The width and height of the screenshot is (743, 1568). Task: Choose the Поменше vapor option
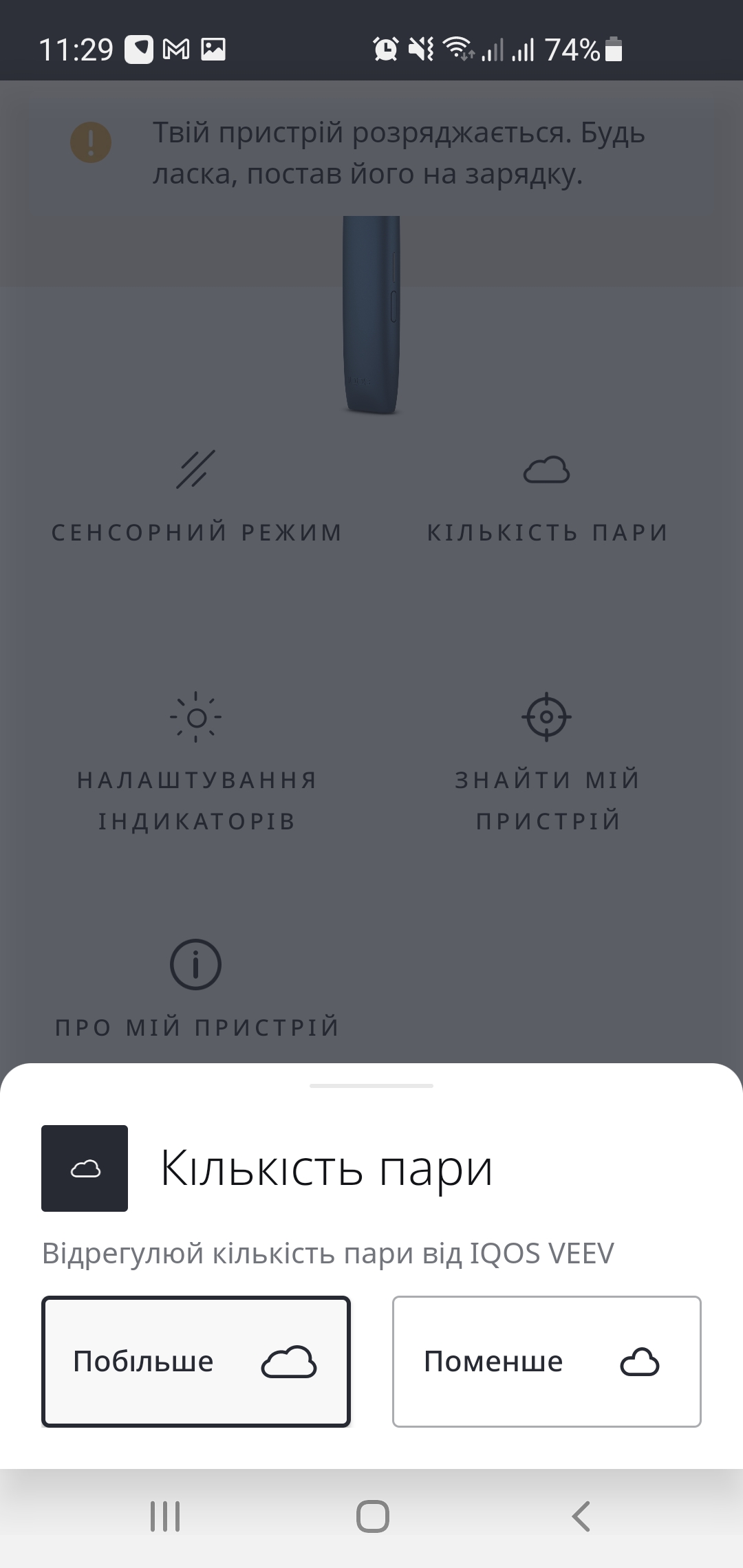[x=546, y=1361]
